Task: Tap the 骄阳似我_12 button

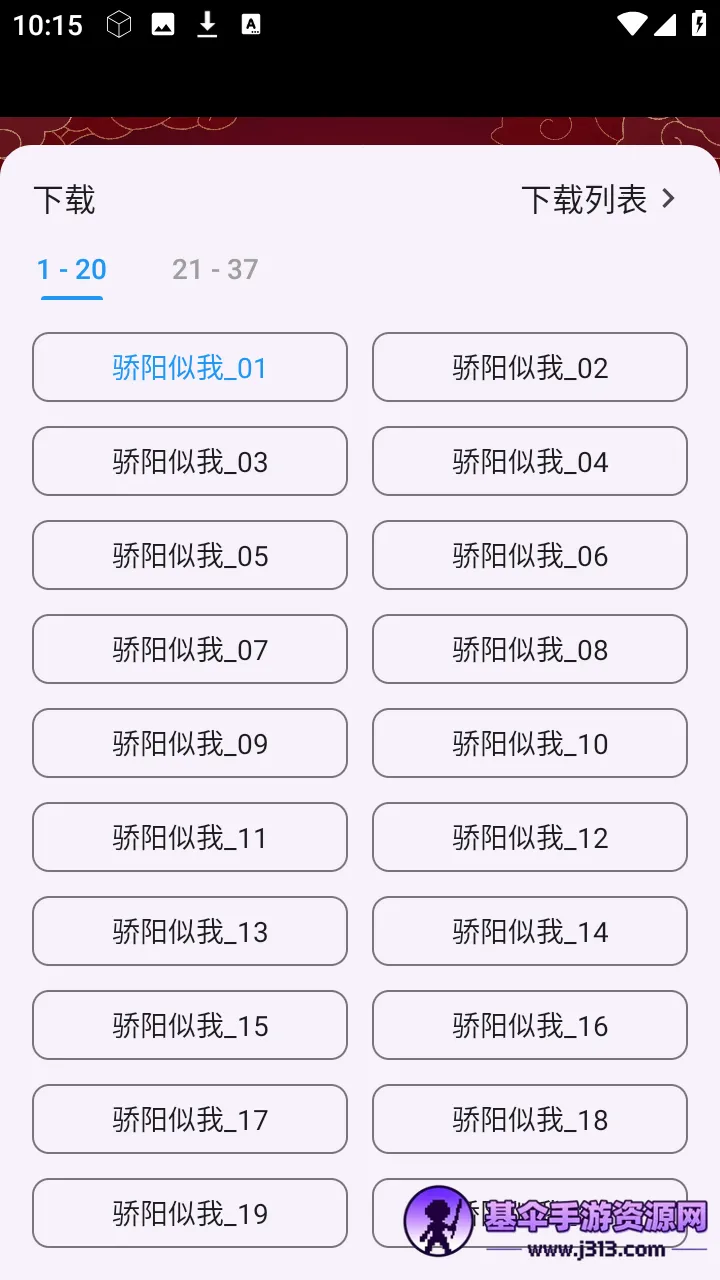Action: tap(530, 838)
